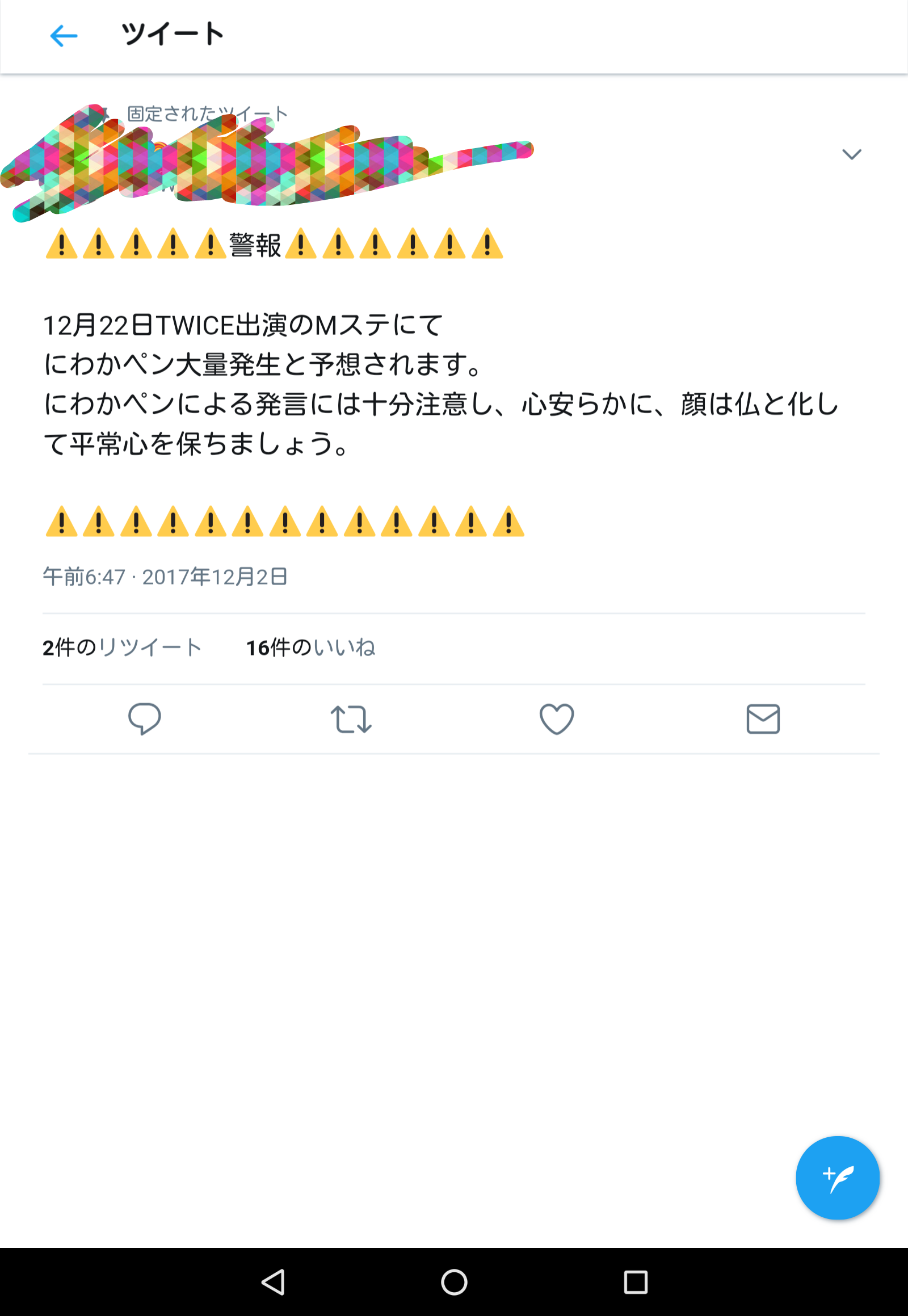Retweet this warning tweet
908x1316 pixels.
[351, 718]
